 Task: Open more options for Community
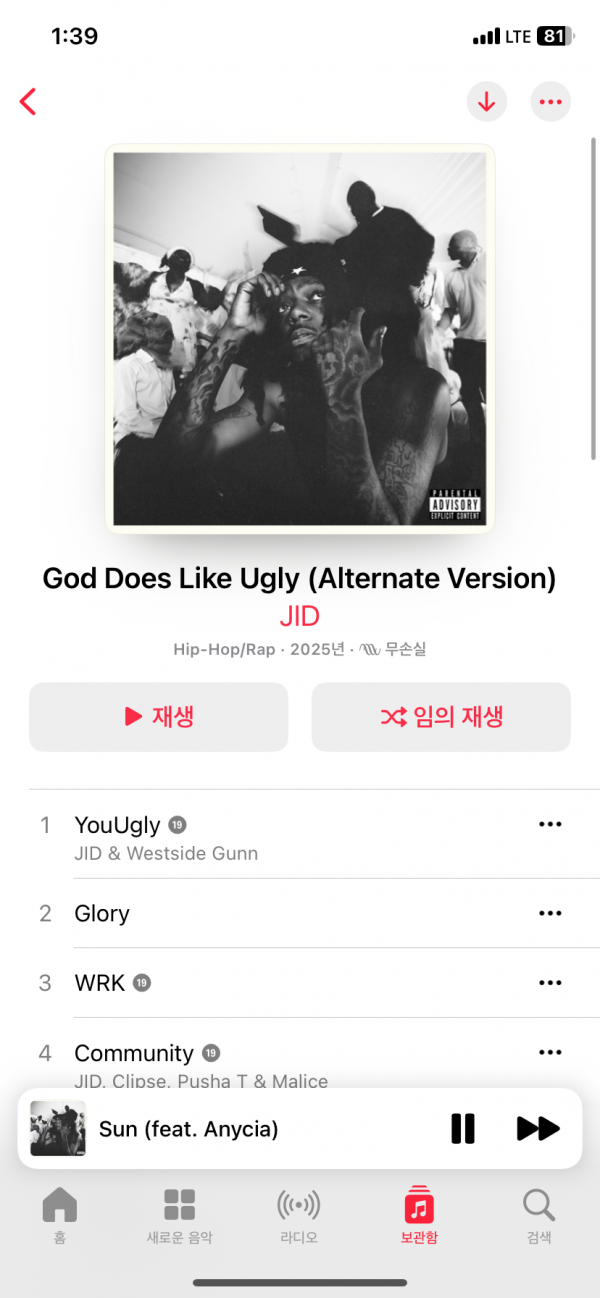[550, 1052]
